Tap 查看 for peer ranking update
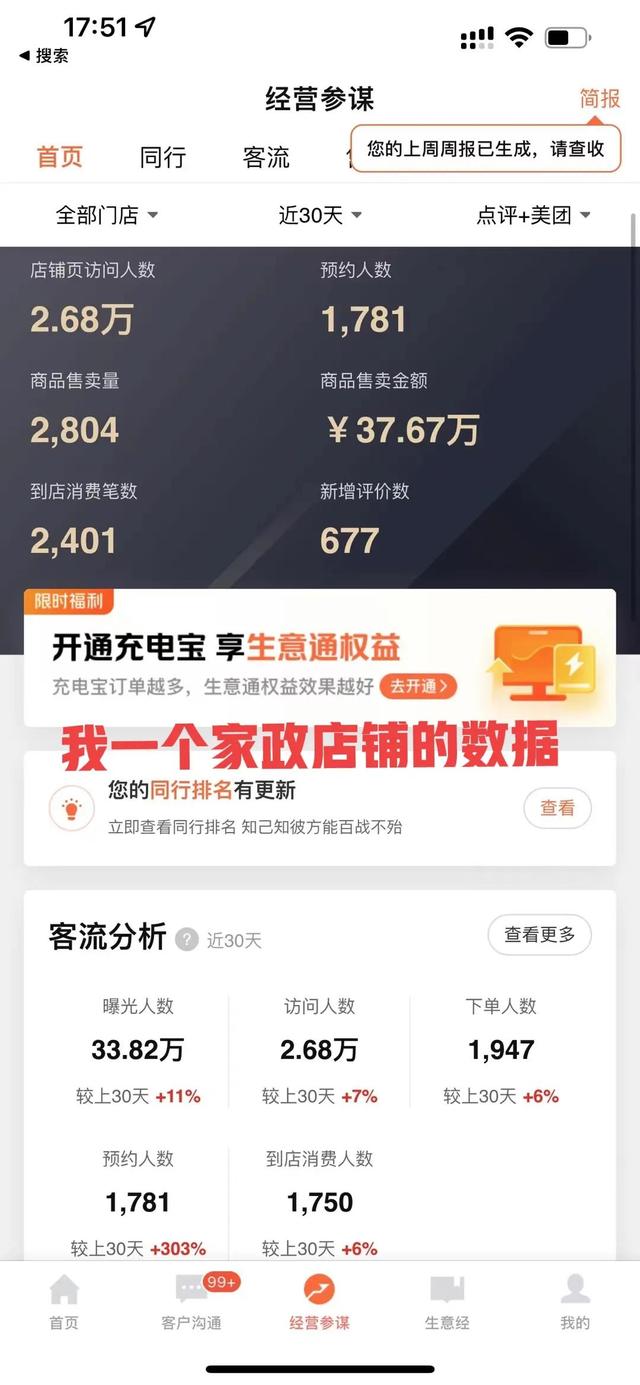 point(557,808)
